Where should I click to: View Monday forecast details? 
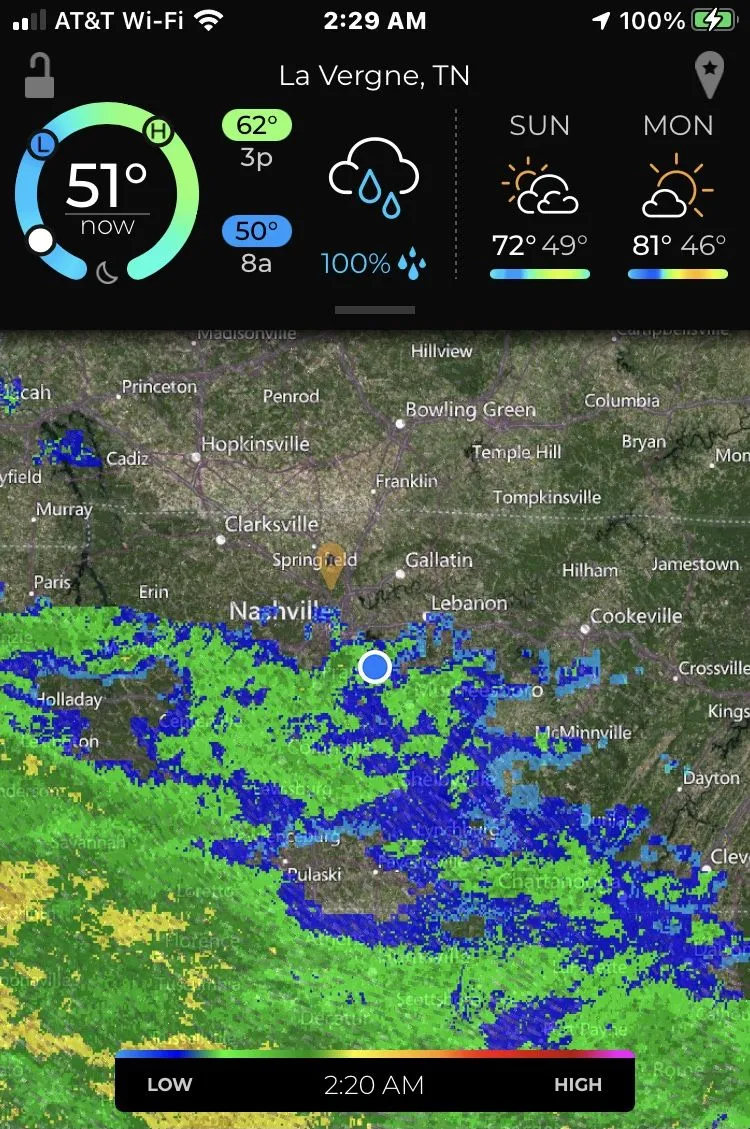coord(678,197)
